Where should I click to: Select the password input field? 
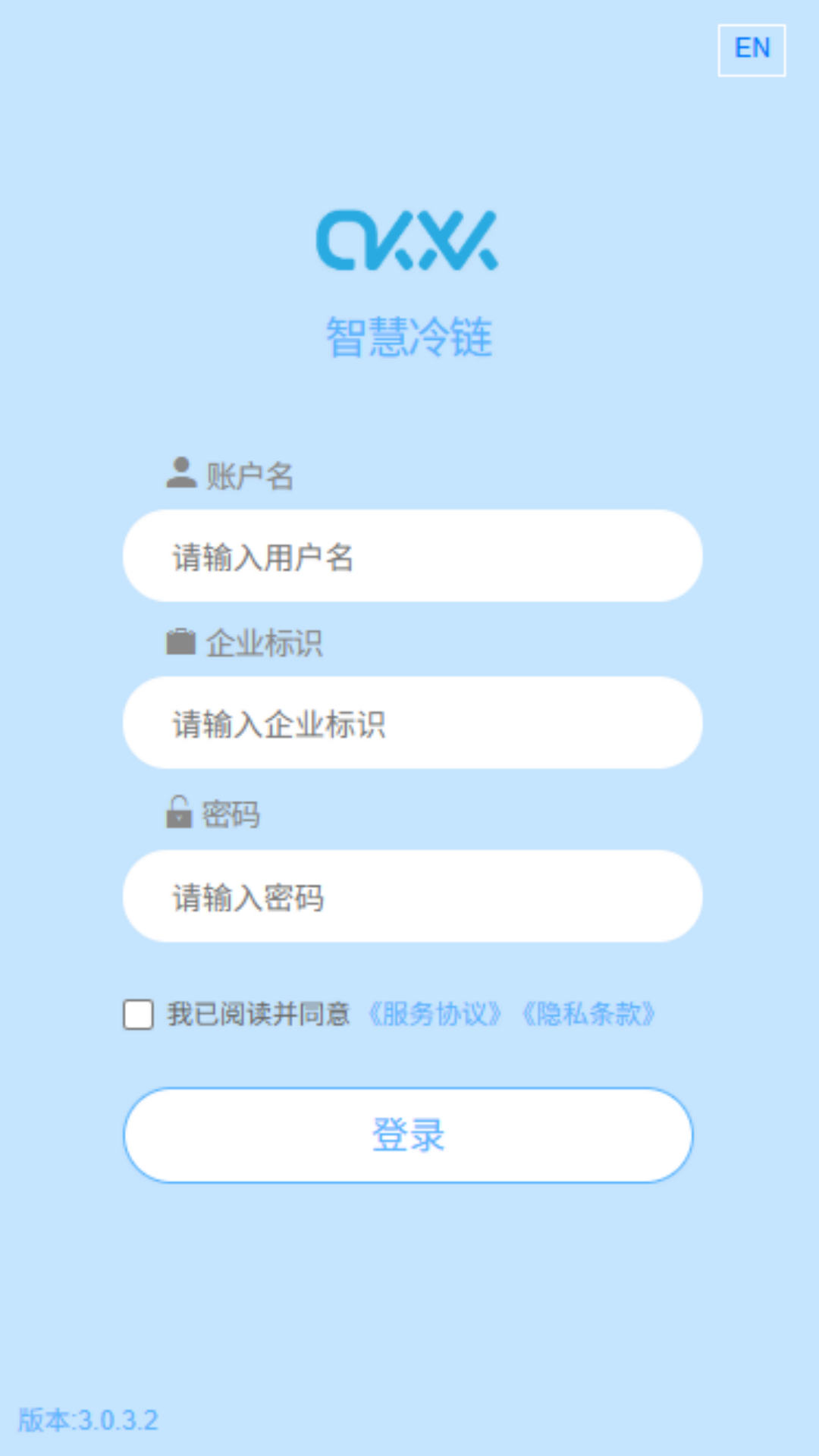tap(413, 896)
